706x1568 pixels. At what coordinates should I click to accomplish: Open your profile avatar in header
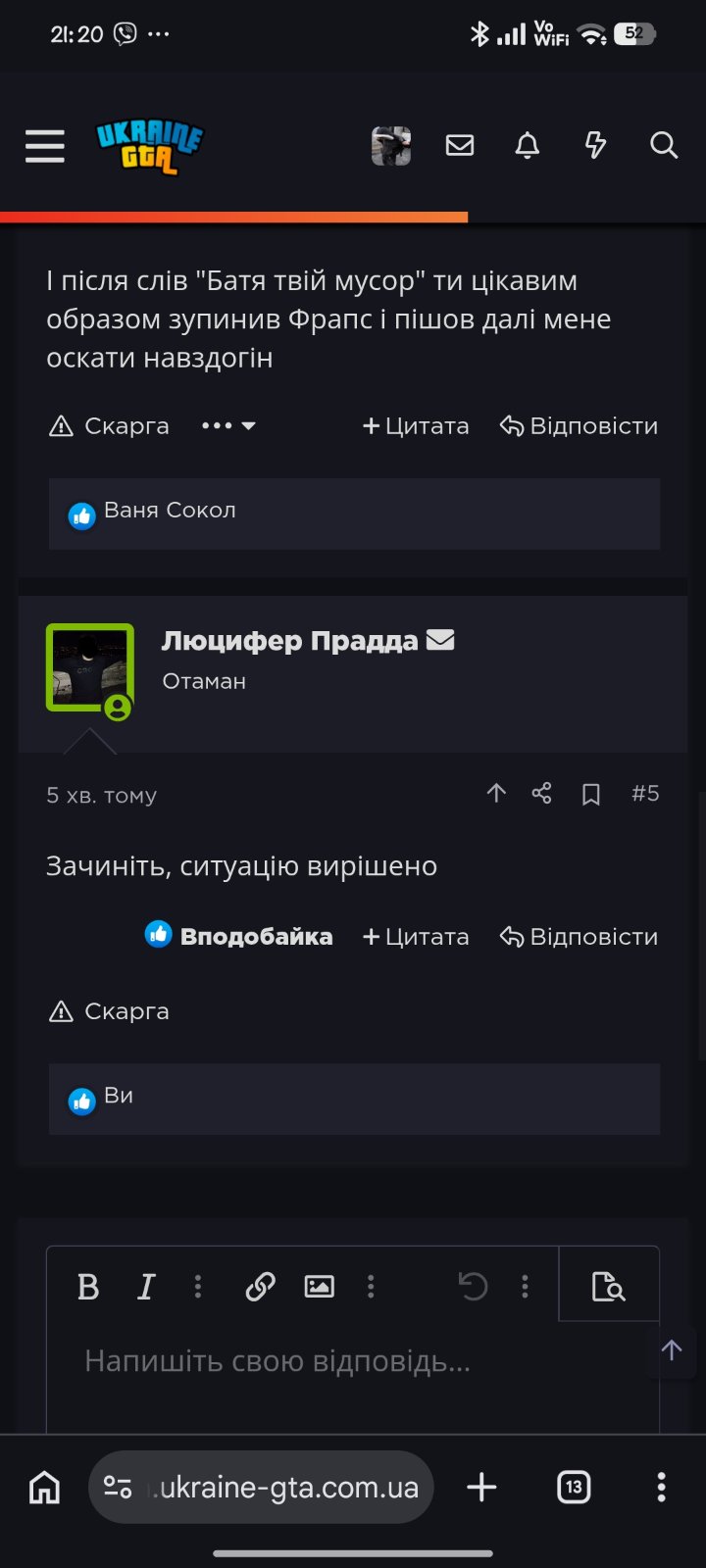[x=391, y=146]
